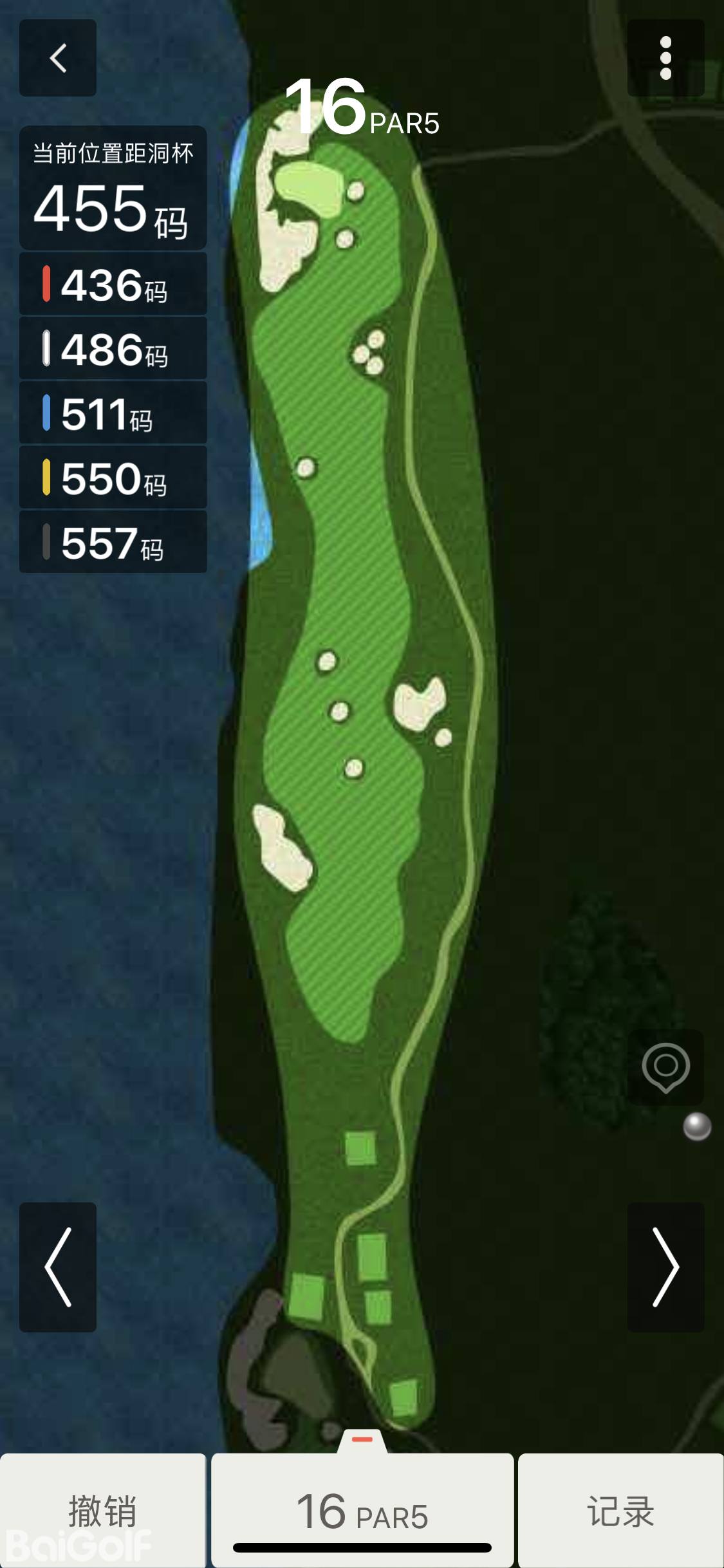Tap 撤销 to undo

coord(103,1510)
